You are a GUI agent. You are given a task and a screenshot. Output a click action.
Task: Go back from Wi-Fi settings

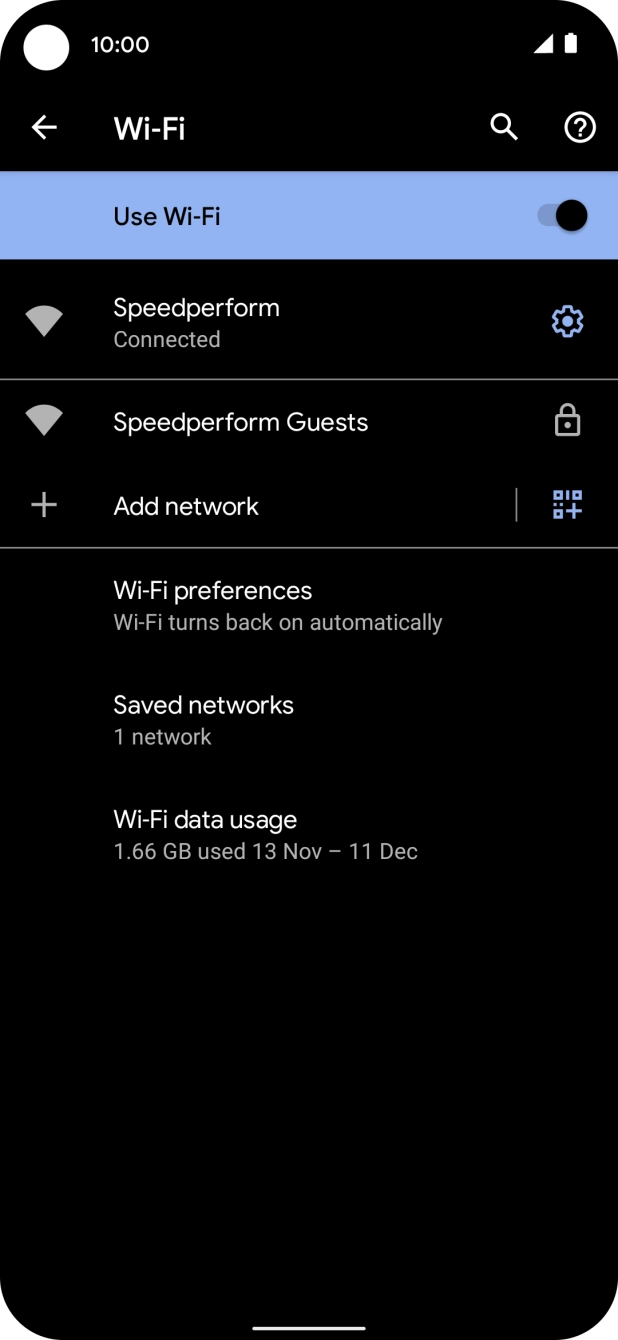[44, 127]
